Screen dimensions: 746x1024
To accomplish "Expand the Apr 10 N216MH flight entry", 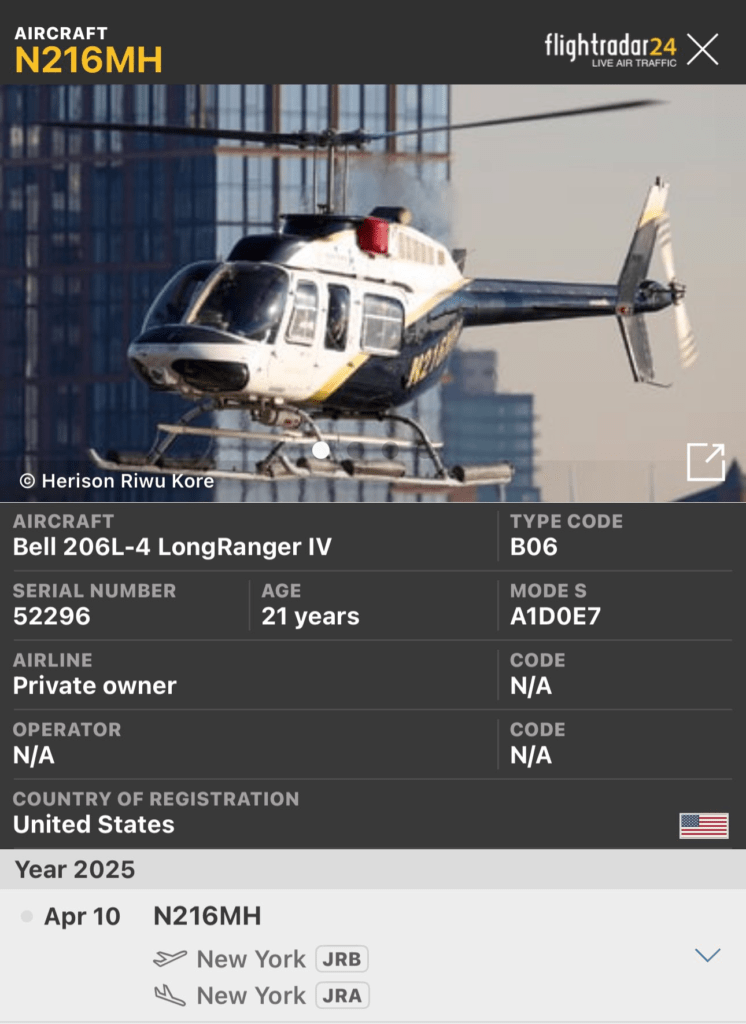I will (707, 956).
